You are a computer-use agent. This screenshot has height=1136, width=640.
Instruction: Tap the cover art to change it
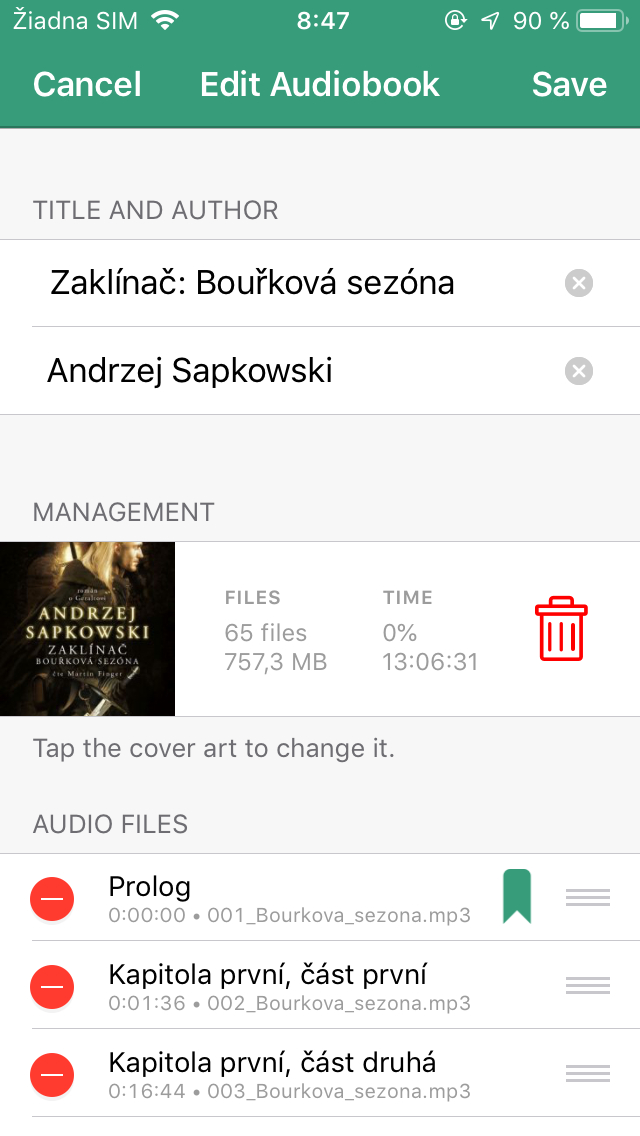[x=88, y=629]
